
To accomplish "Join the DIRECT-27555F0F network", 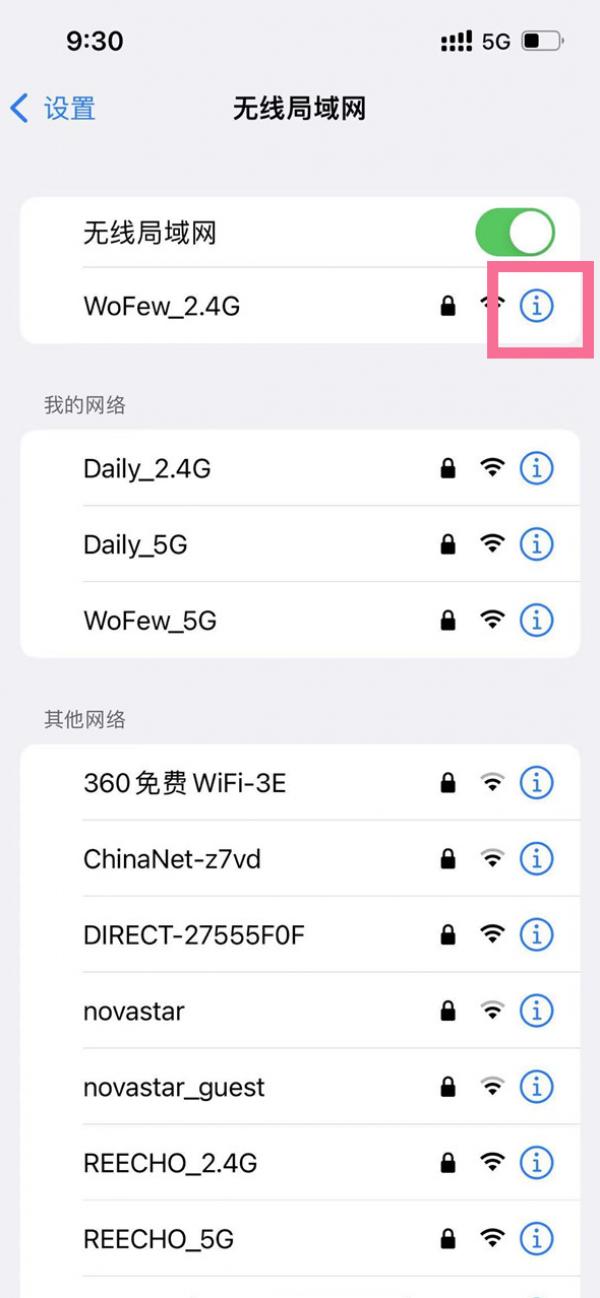I will click(300, 935).
